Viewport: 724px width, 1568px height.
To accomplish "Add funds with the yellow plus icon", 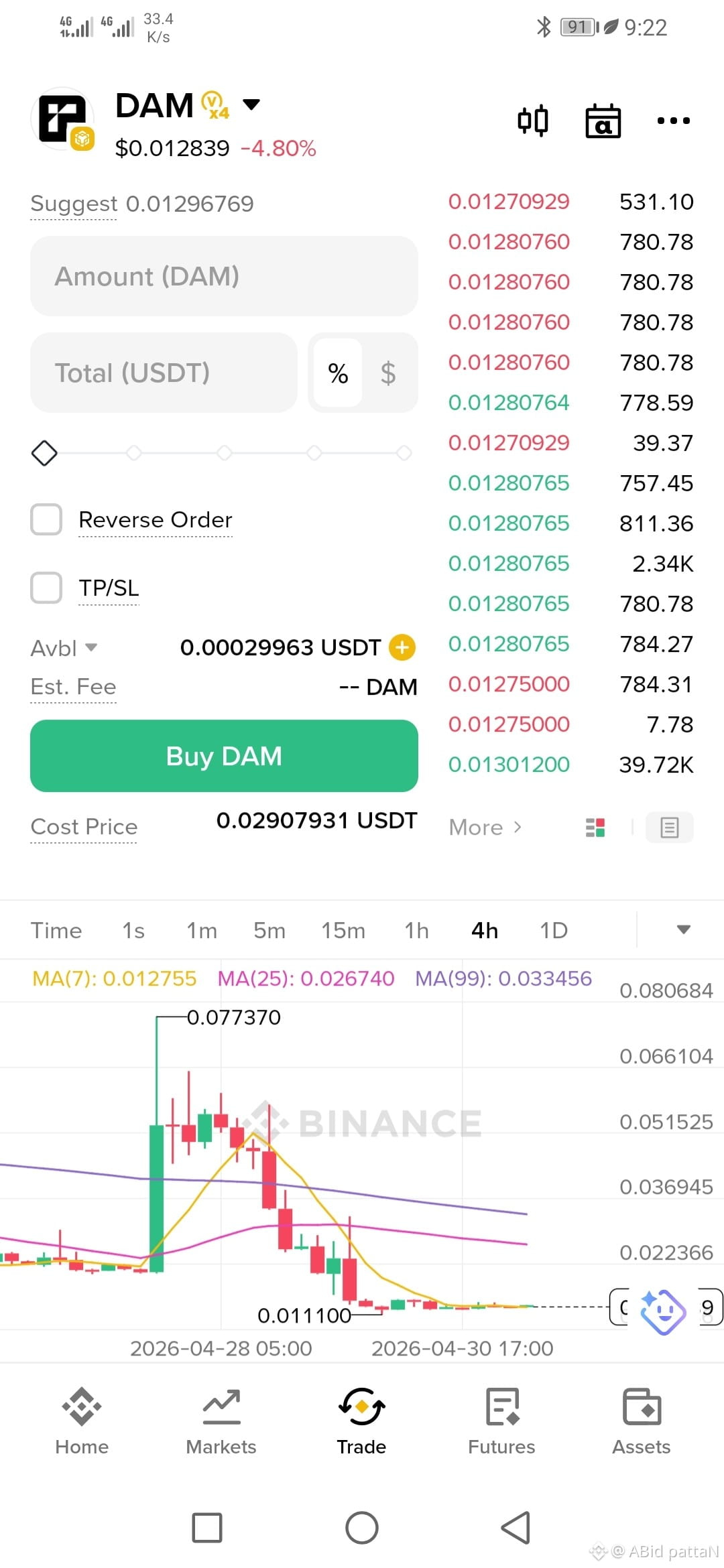I will (x=402, y=647).
